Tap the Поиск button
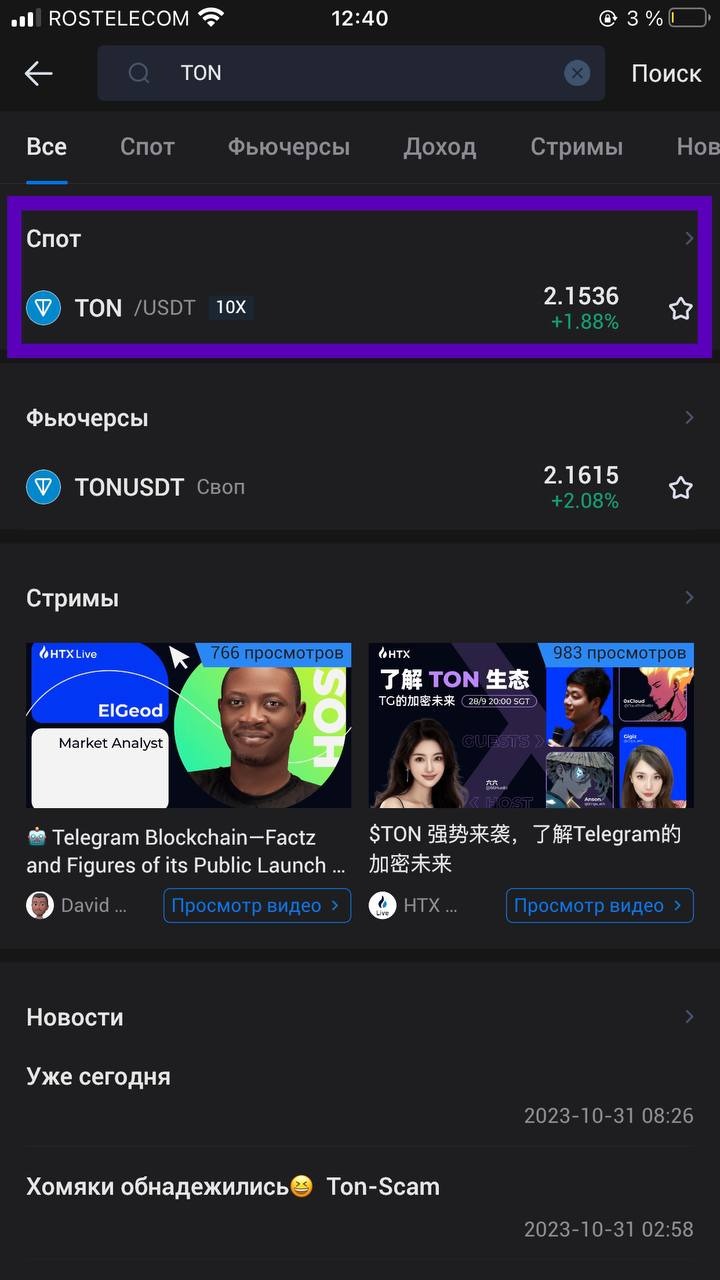The image size is (720, 1280). [x=666, y=73]
